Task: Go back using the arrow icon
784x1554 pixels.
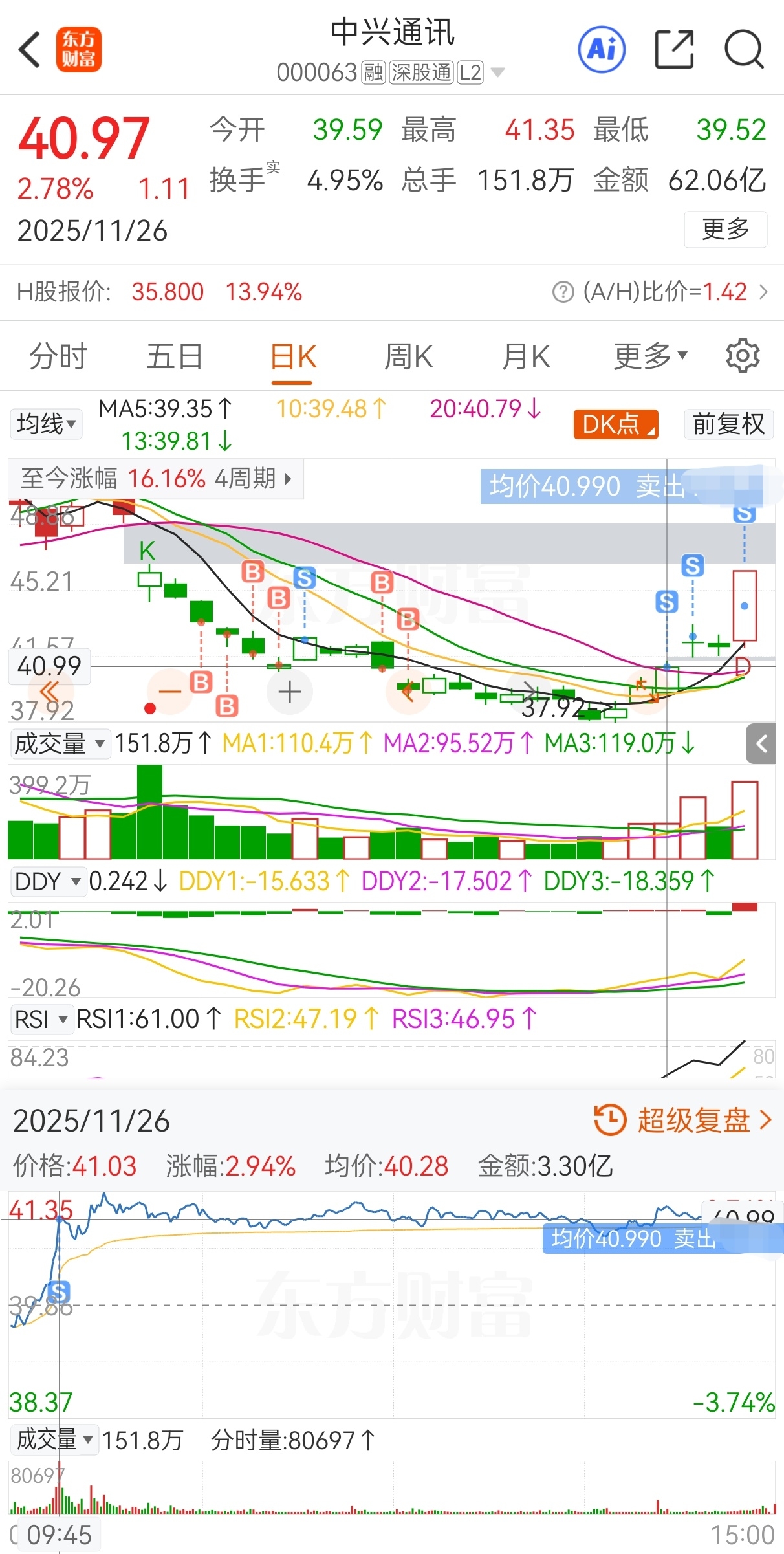Action: point(30,49)
